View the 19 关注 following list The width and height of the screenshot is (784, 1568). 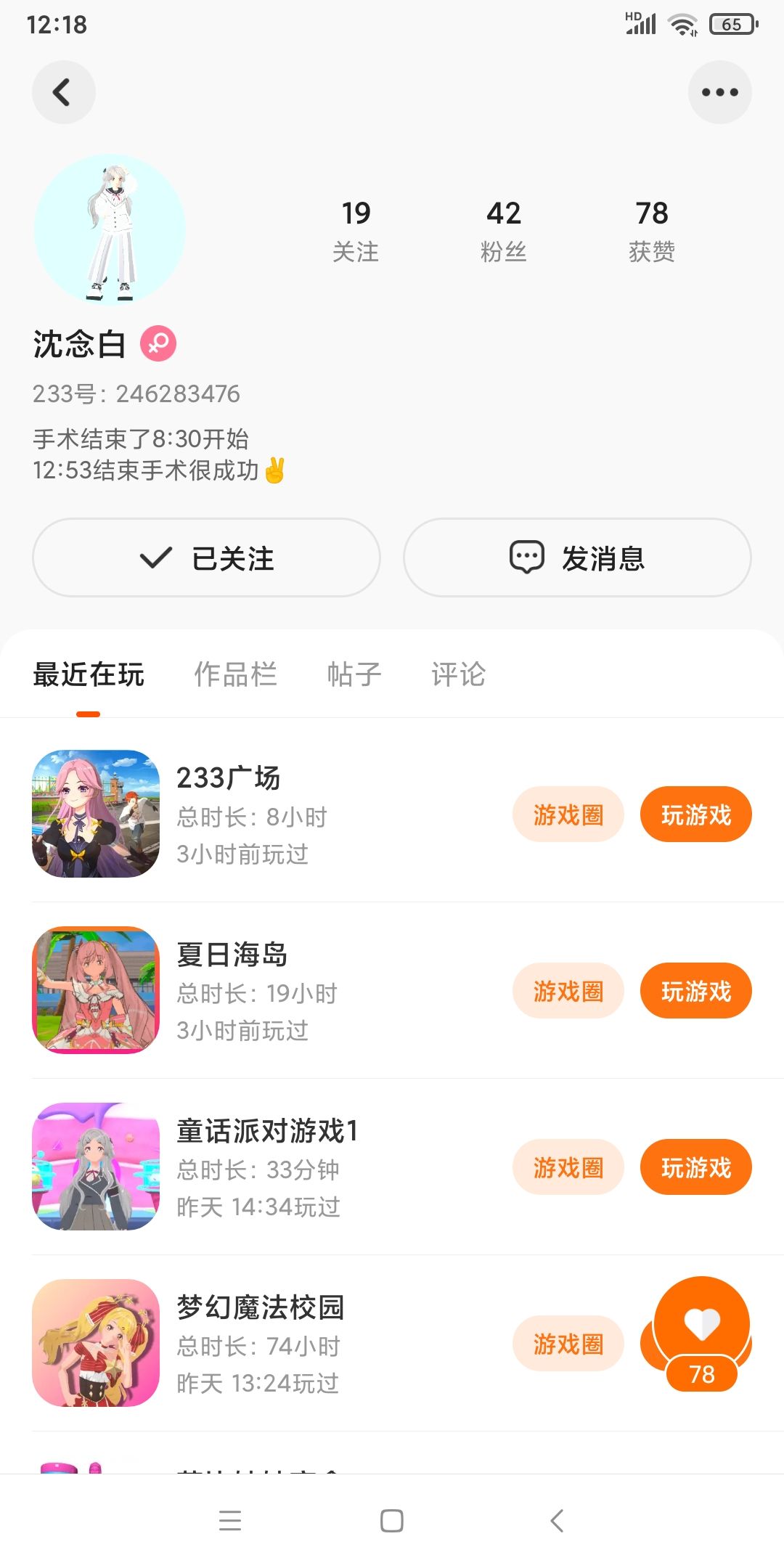[x=356, y=231]
